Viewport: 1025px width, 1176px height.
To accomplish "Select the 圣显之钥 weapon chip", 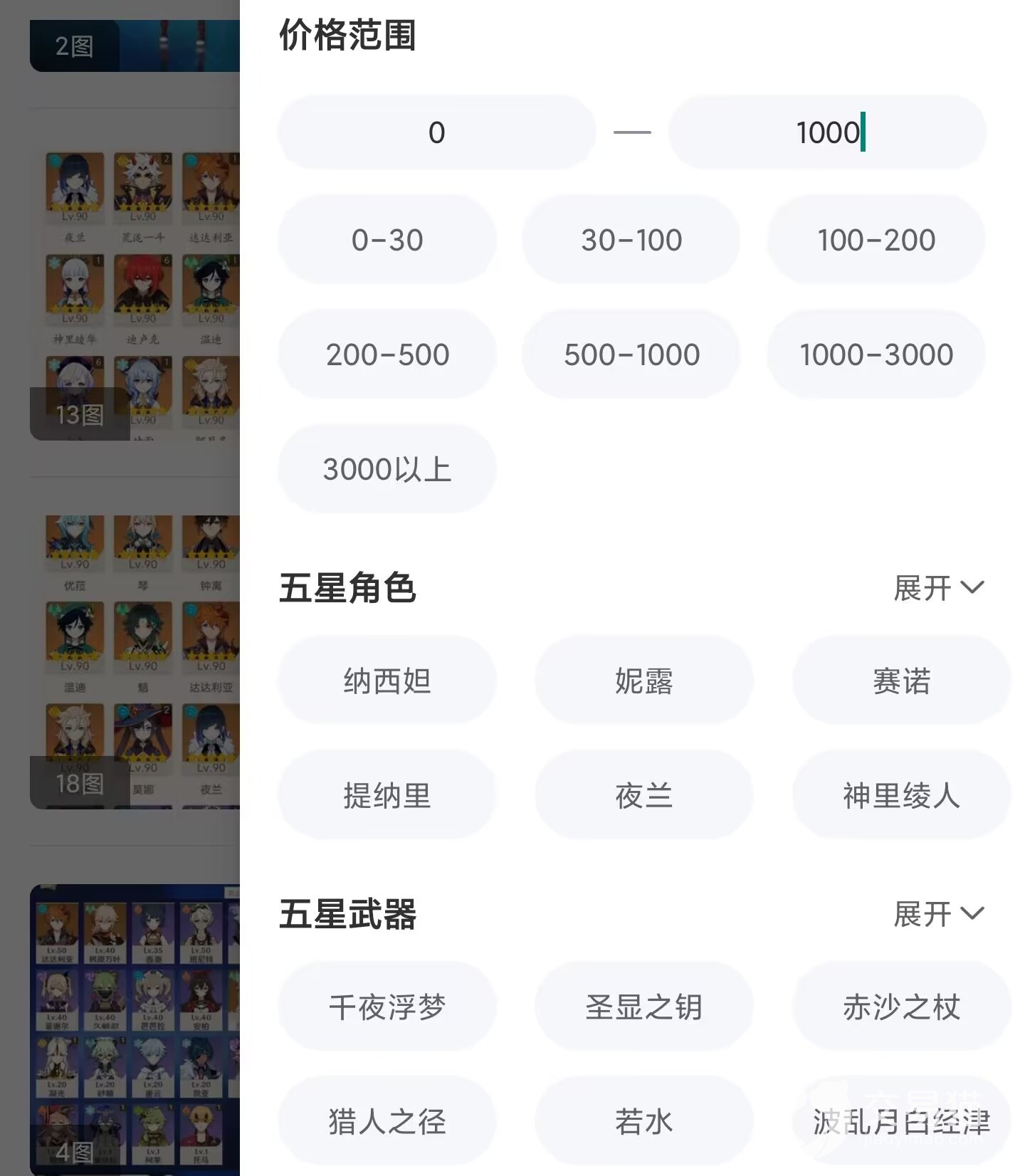I will click(x=643, y=1007).
